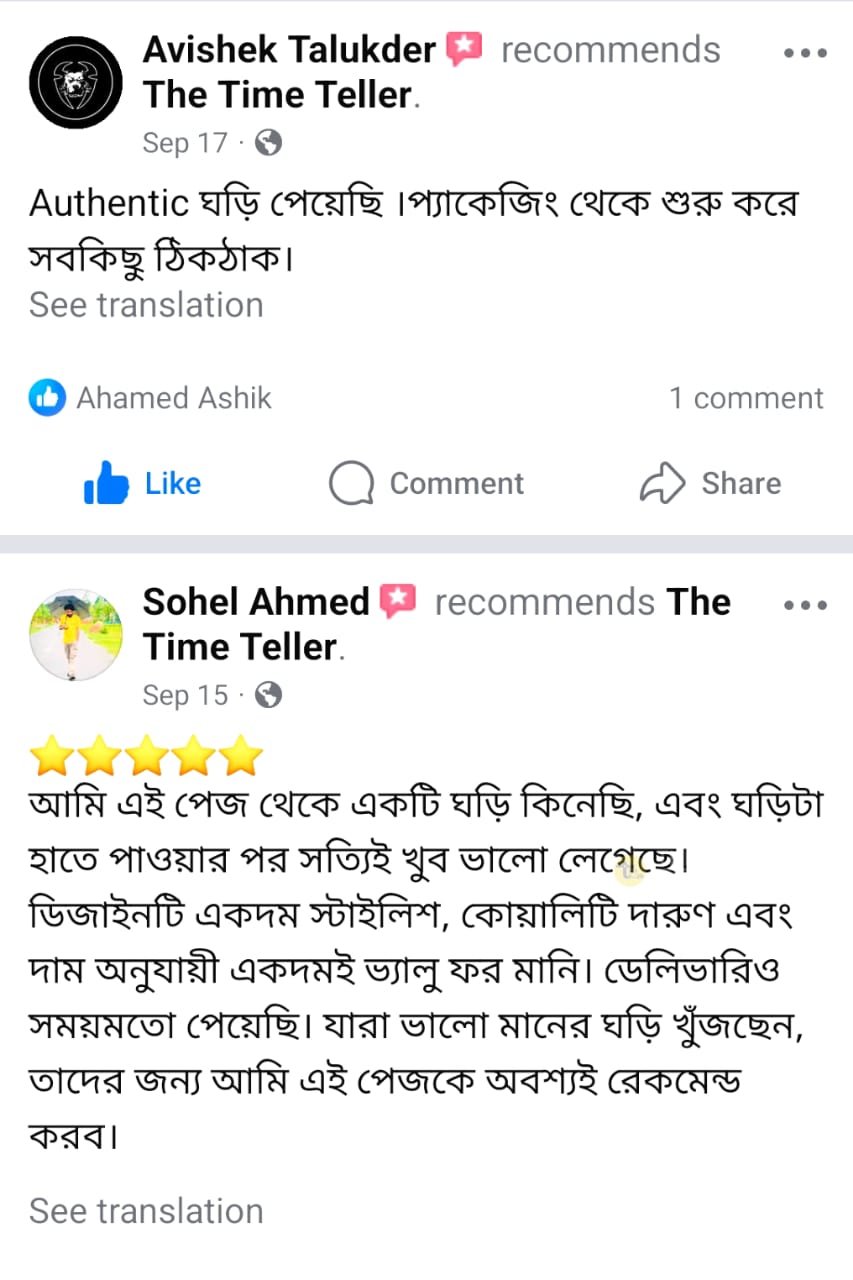See translation of Avishek Talukder's review
This screenshot has height=1280, width=853.
146,305
